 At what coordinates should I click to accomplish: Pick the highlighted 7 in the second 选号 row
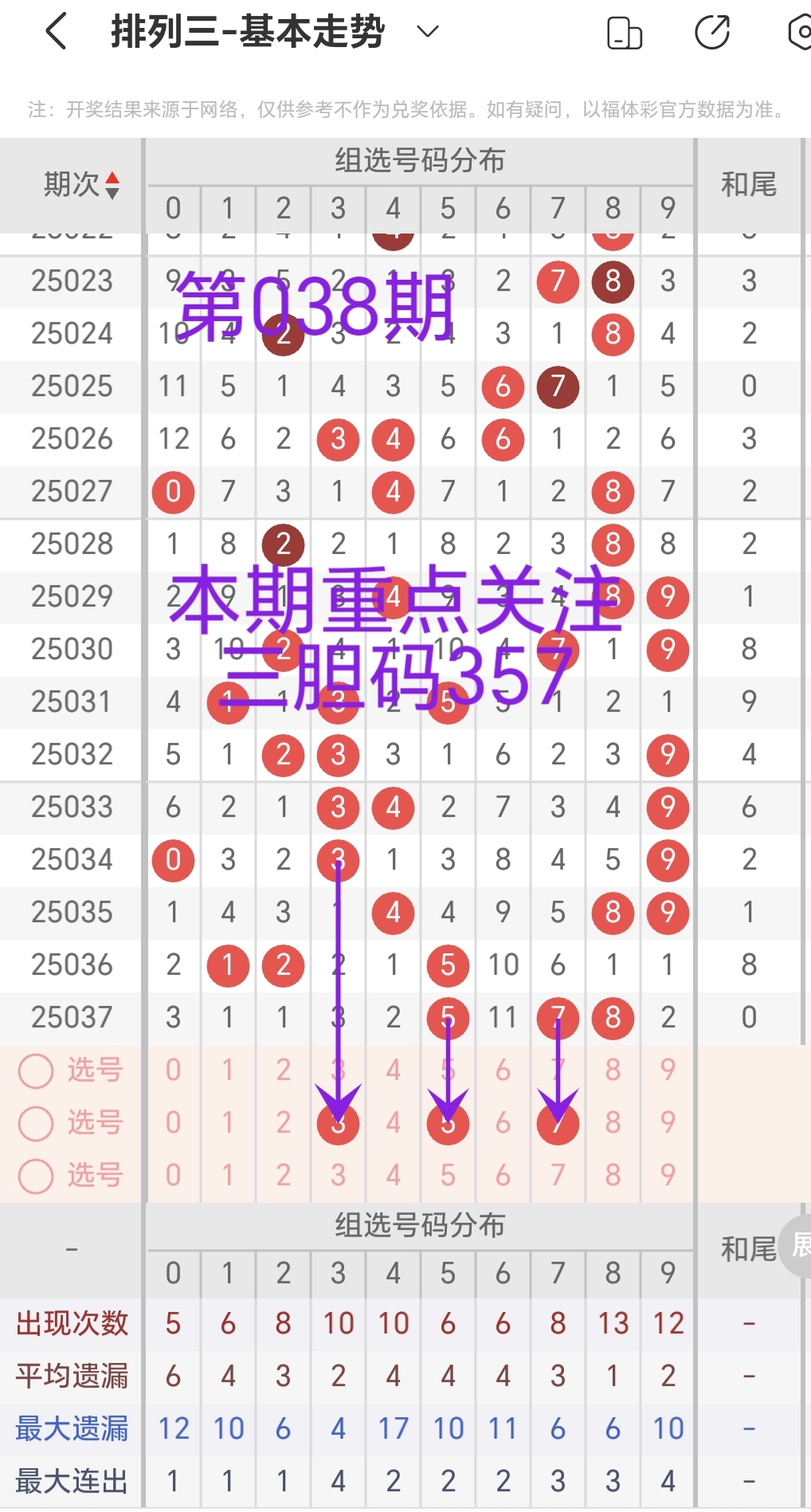(558, 1123)
